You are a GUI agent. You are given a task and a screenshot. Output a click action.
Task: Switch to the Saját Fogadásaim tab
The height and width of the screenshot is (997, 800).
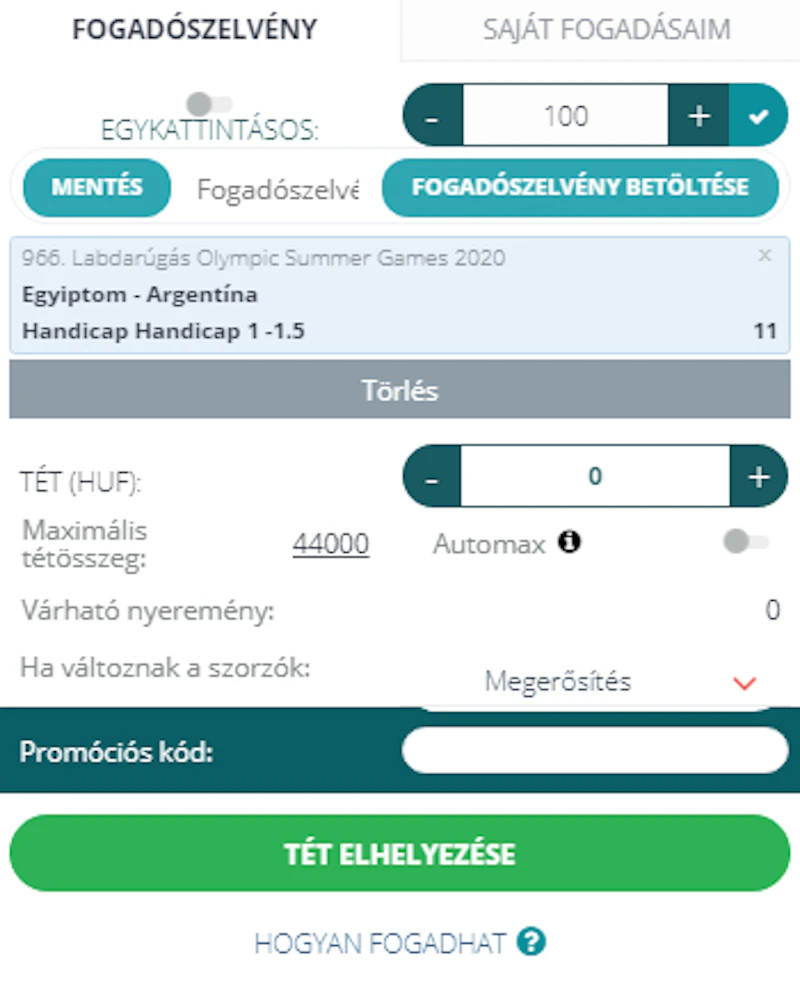(x=606, y=30)
